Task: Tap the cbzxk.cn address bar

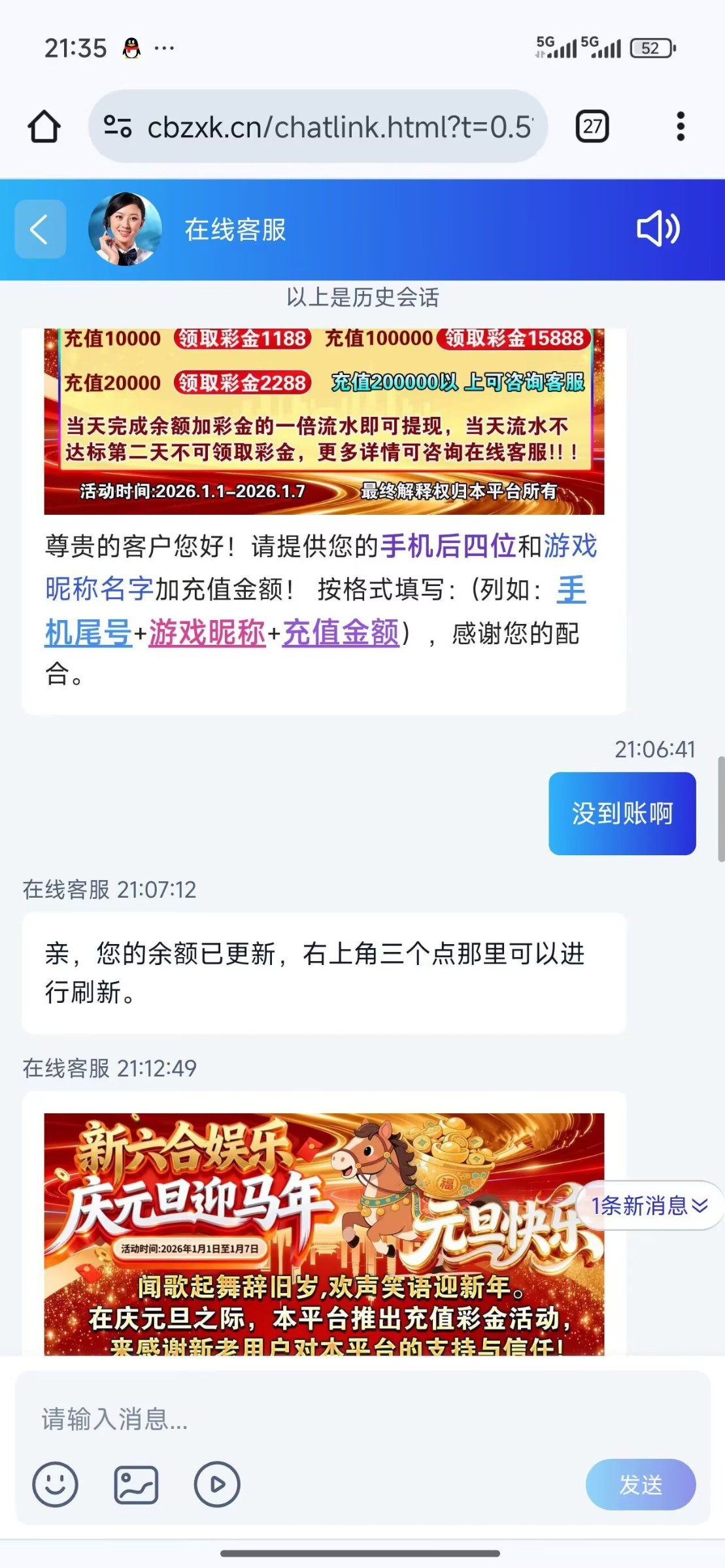Action: pyautogui.click(x=318, y=126)
